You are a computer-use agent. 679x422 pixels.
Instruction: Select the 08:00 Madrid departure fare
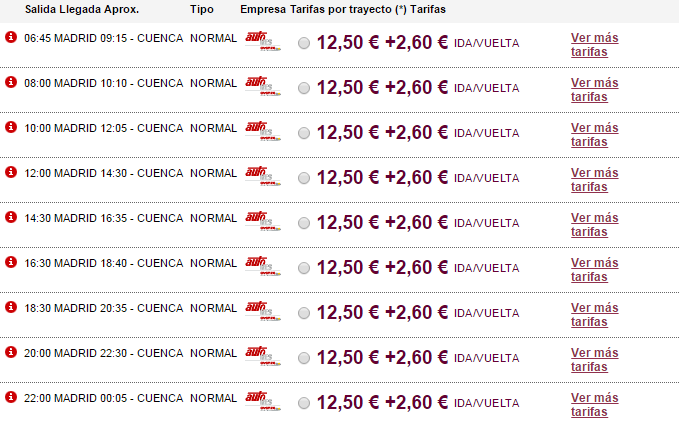304,88
